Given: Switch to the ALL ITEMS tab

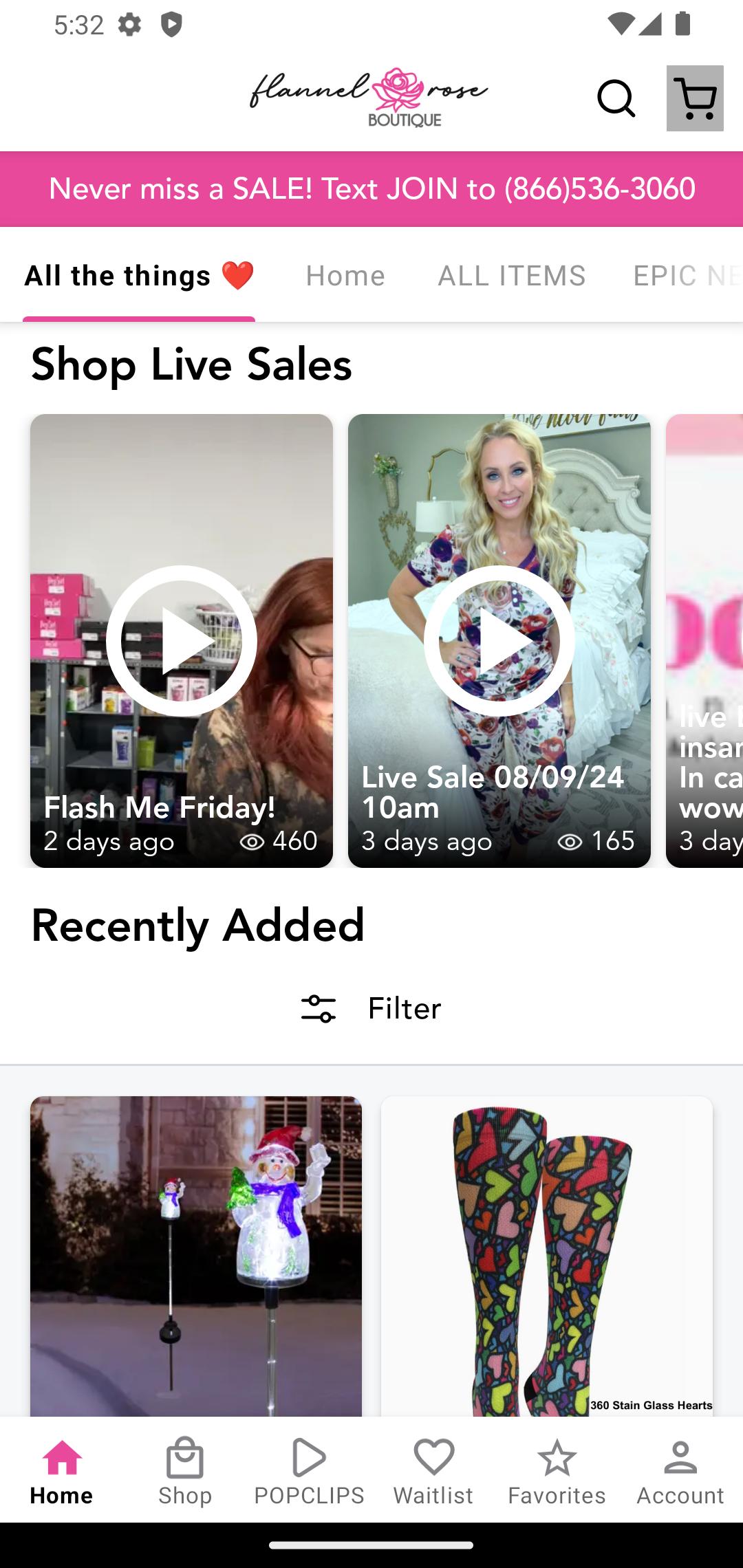Looking at the screenshot, I should pos(512,276).
